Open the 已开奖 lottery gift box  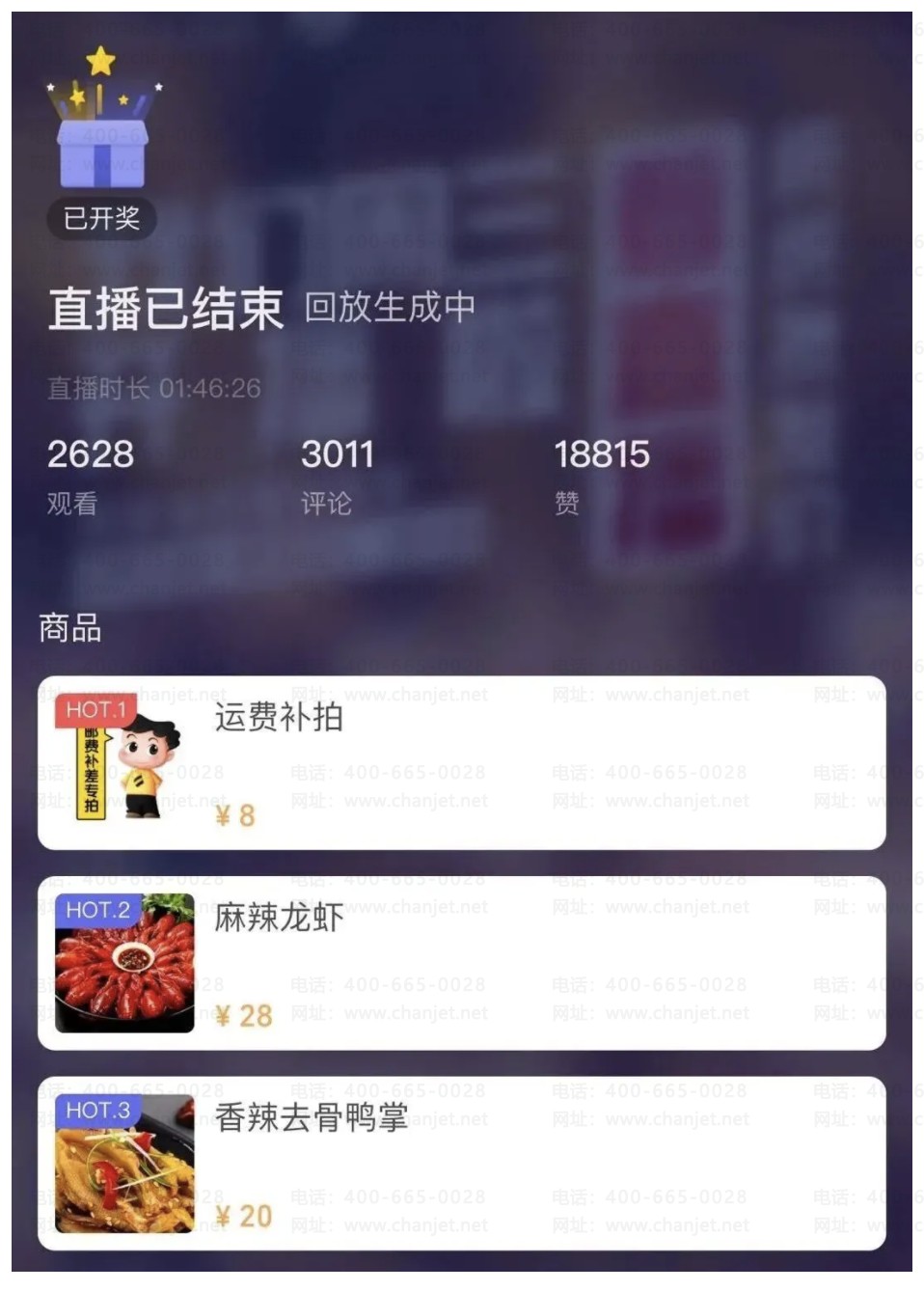pyautogui.click(x=101, y=145)
